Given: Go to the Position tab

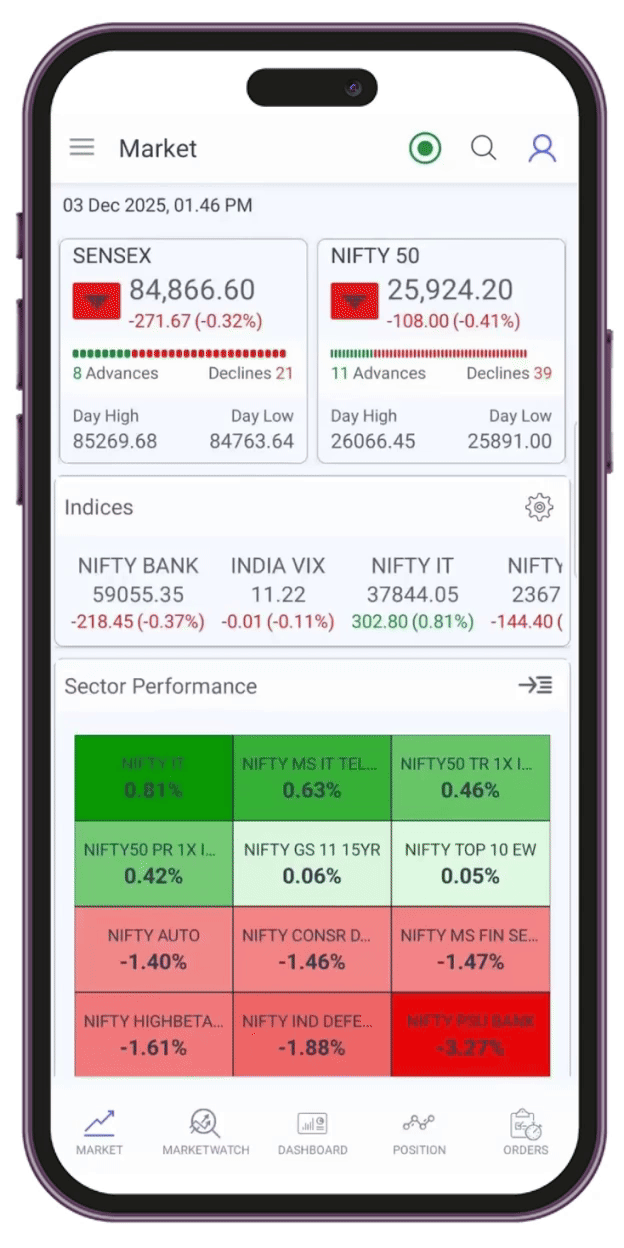Looking at the screenshot, I should tap(419, 1132).
